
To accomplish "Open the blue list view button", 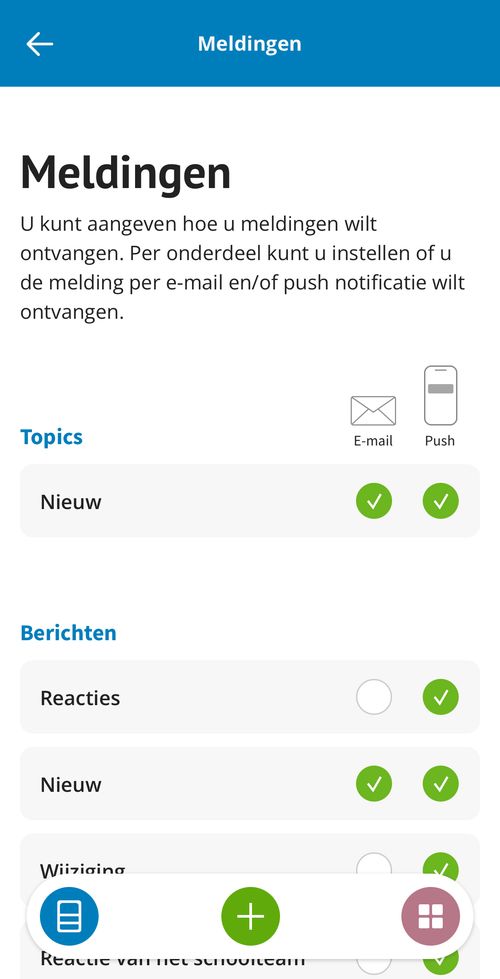I will pos(69,916).
